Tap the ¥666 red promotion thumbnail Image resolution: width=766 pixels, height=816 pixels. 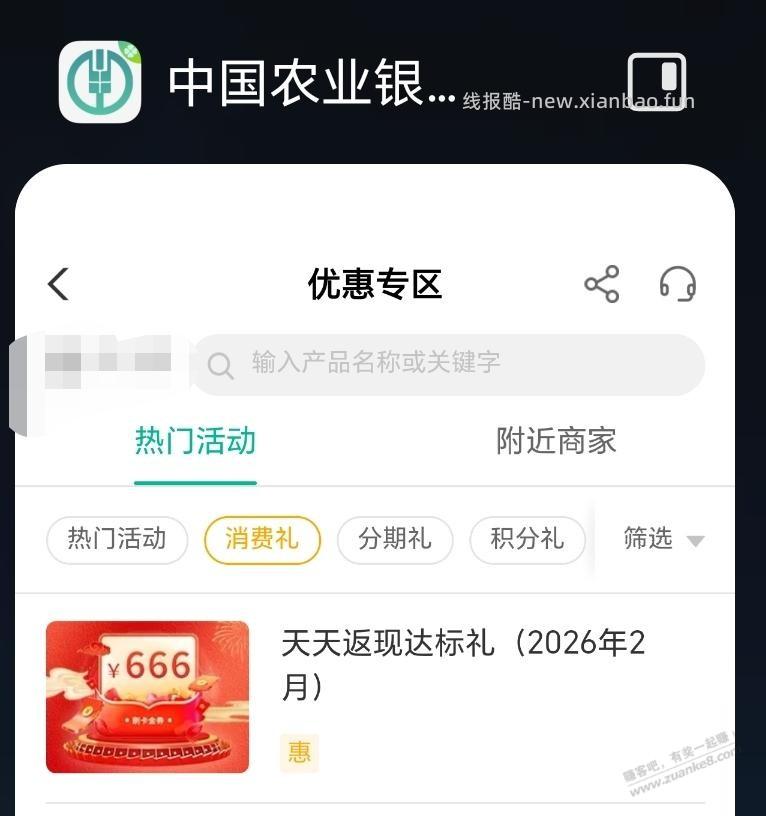point(146,696)
